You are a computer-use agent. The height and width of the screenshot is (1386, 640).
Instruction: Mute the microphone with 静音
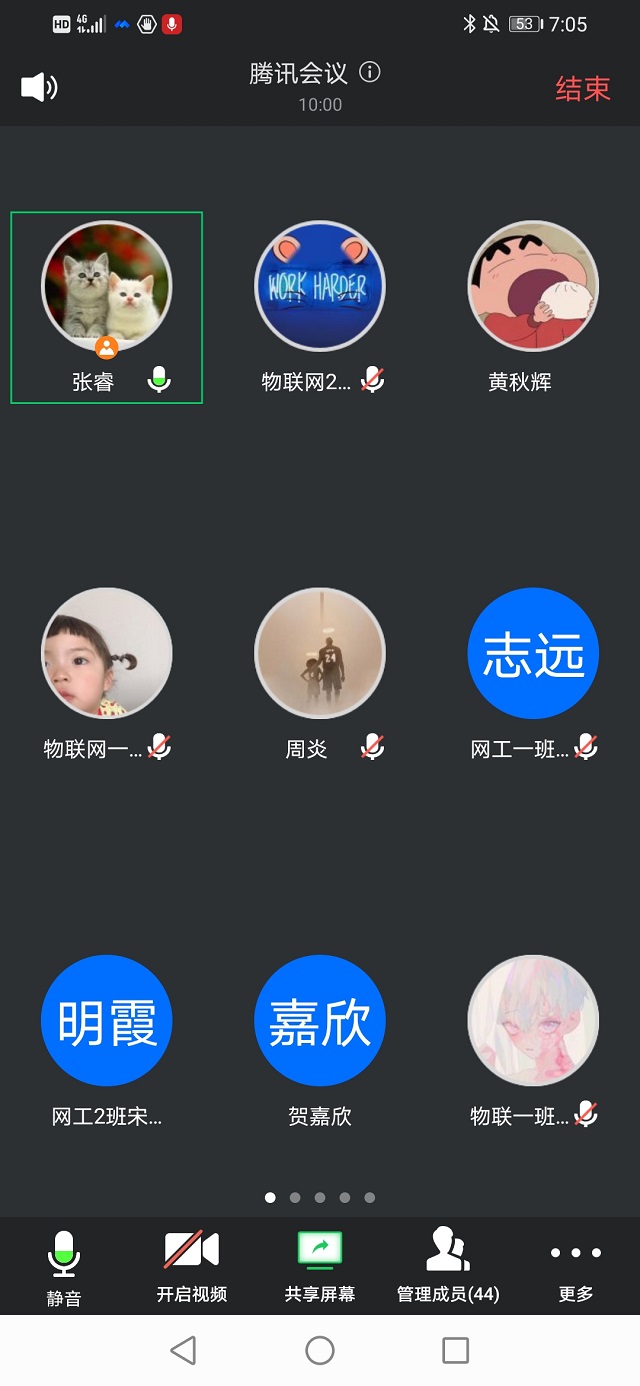point(64,1266)
